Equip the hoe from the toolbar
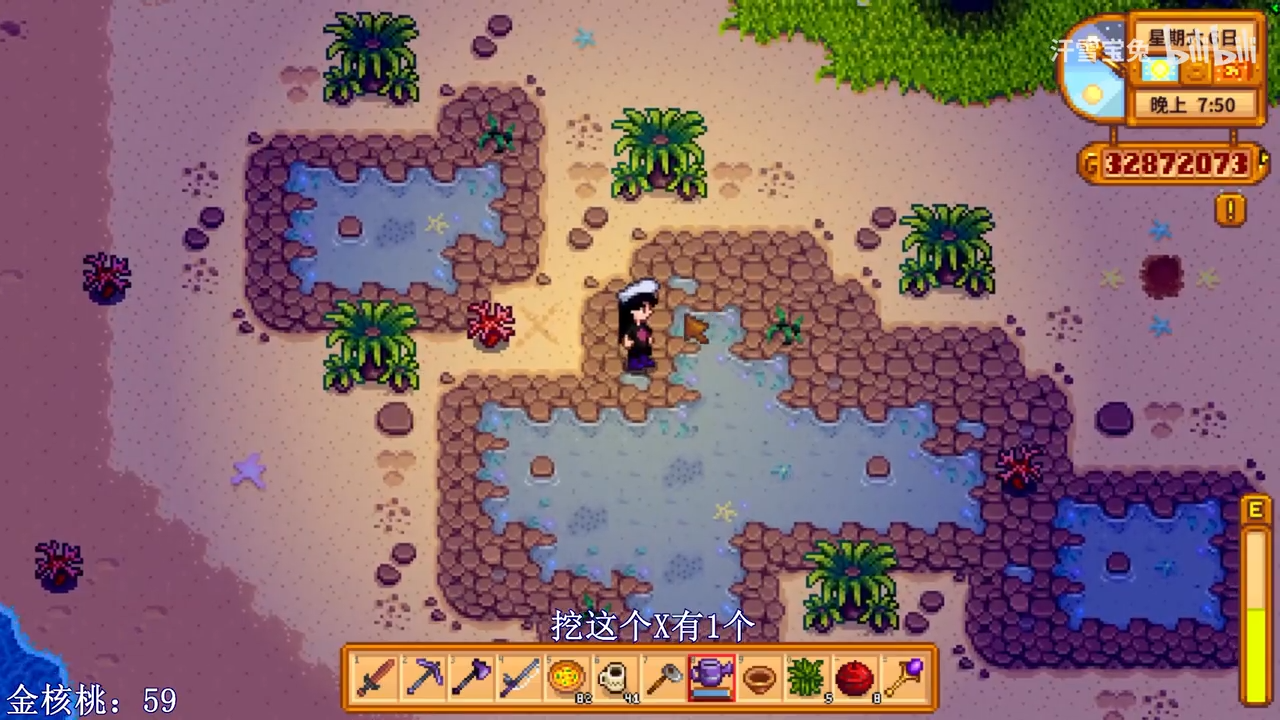 (663, 677)
